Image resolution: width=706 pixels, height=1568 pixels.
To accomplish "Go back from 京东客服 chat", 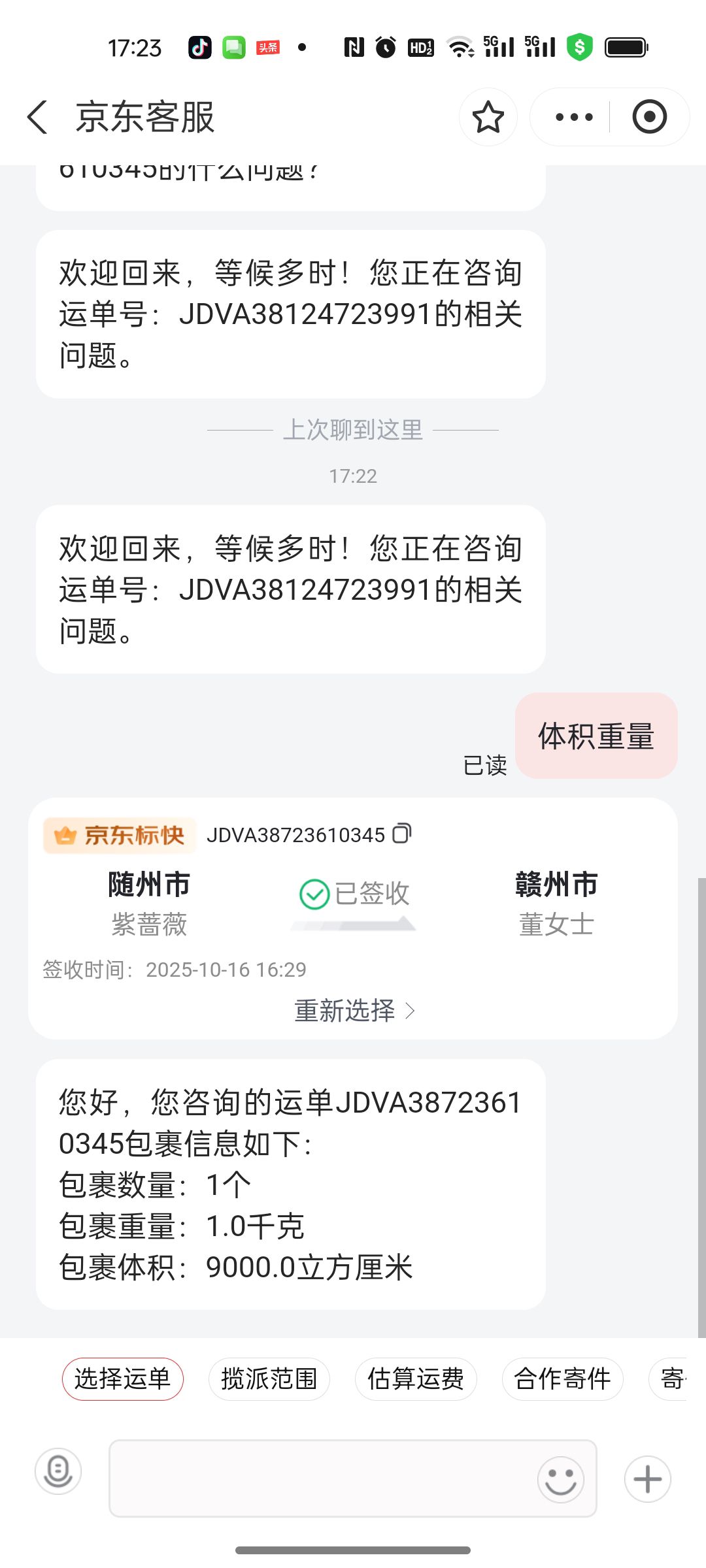I will (38, 118).
